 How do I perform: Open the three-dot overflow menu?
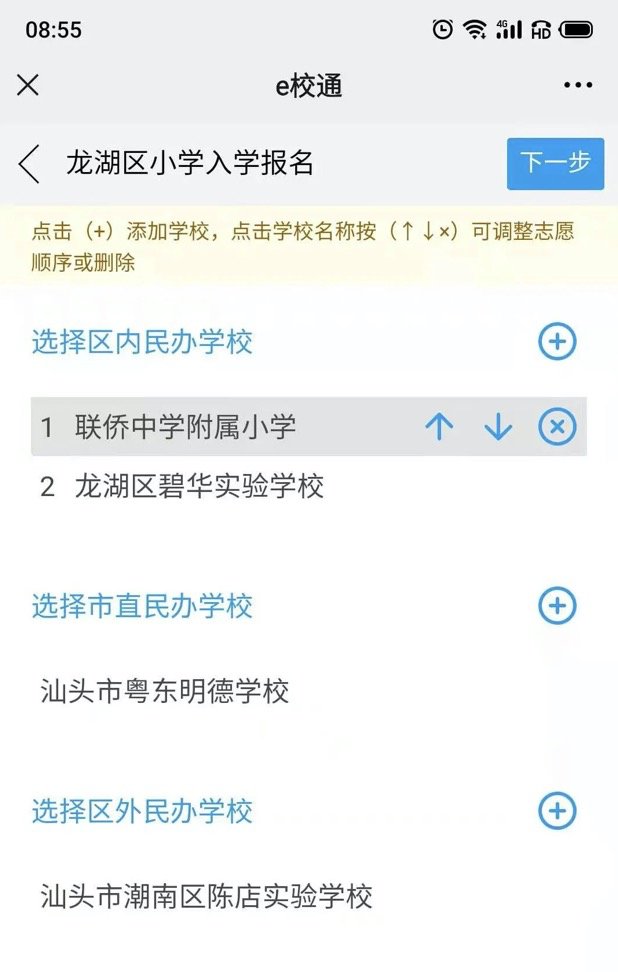tap(578, 86)
